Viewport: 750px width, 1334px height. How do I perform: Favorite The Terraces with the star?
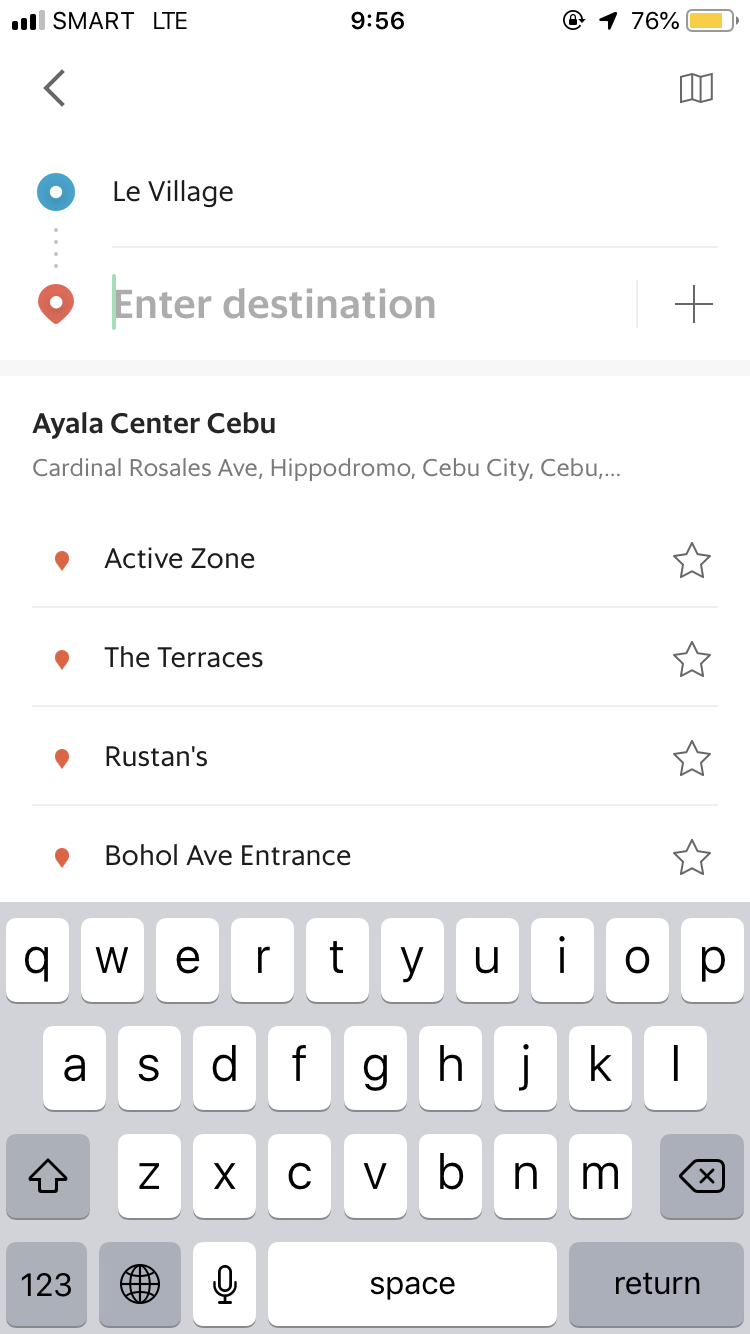coord(692,659)
